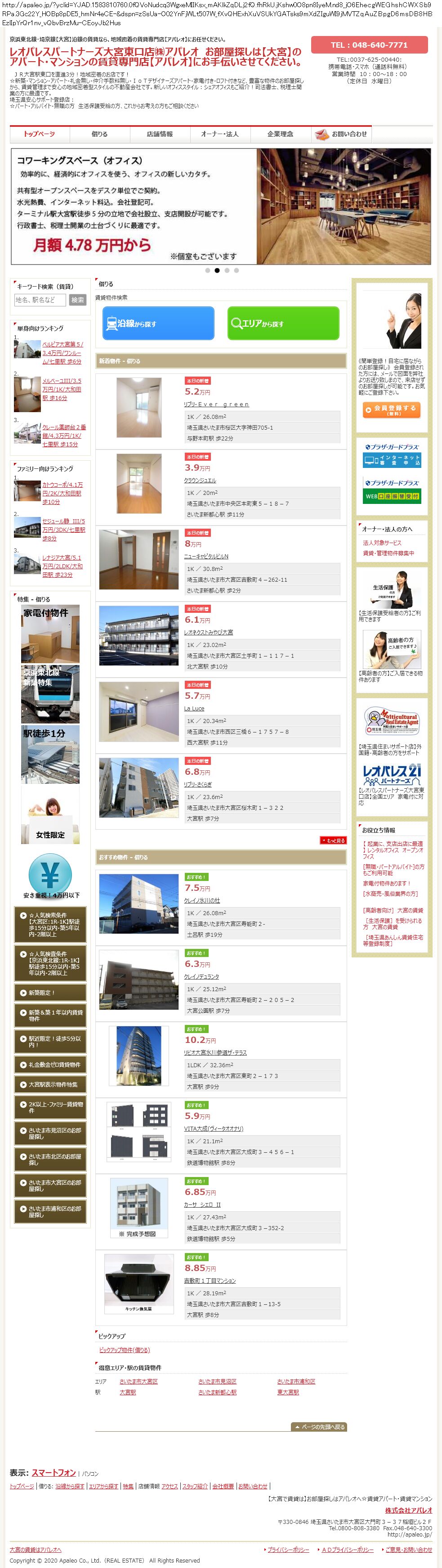Tap the 会員登録する button
Image resolution: width=442 pixels, height=1568 pixels.
(x=392, y=410)
